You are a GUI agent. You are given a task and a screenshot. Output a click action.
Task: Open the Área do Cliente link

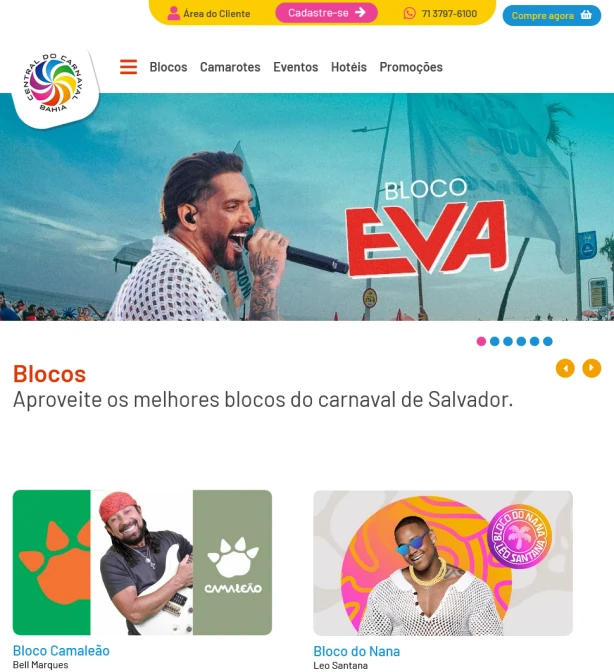(209, 14)
